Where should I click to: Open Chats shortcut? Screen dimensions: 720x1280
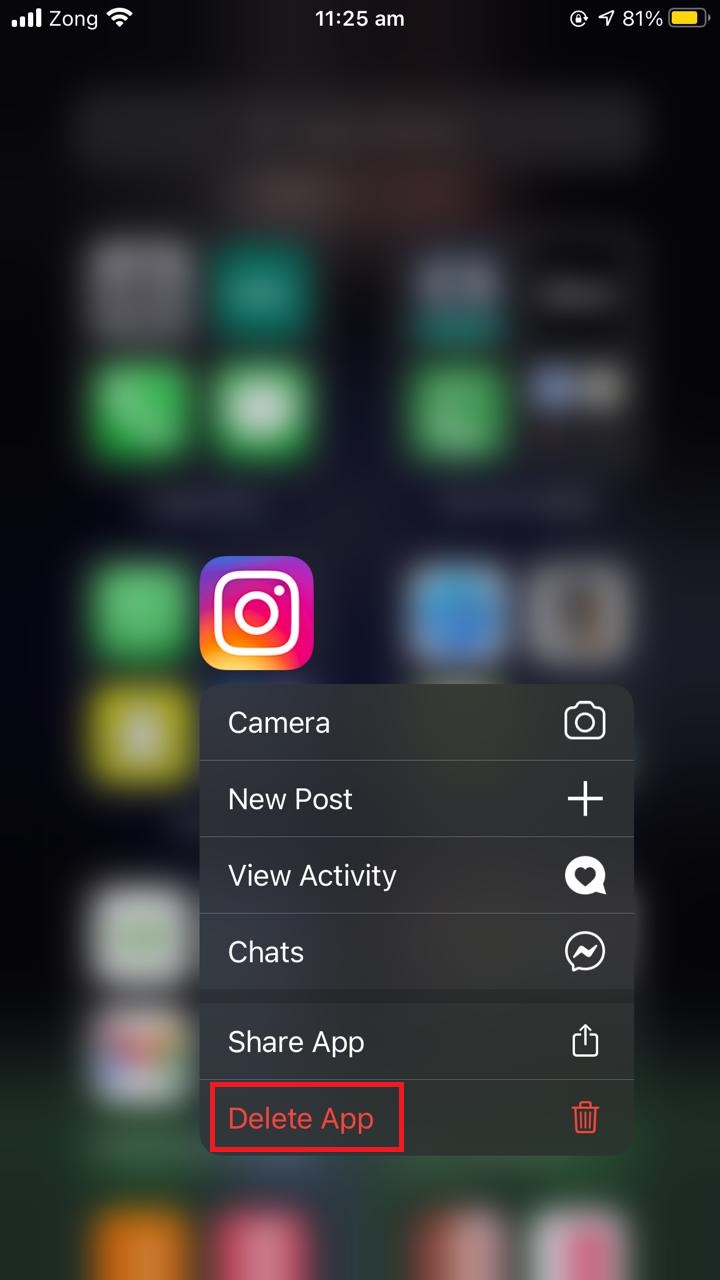pyautogui.click(x=417, y=952)
